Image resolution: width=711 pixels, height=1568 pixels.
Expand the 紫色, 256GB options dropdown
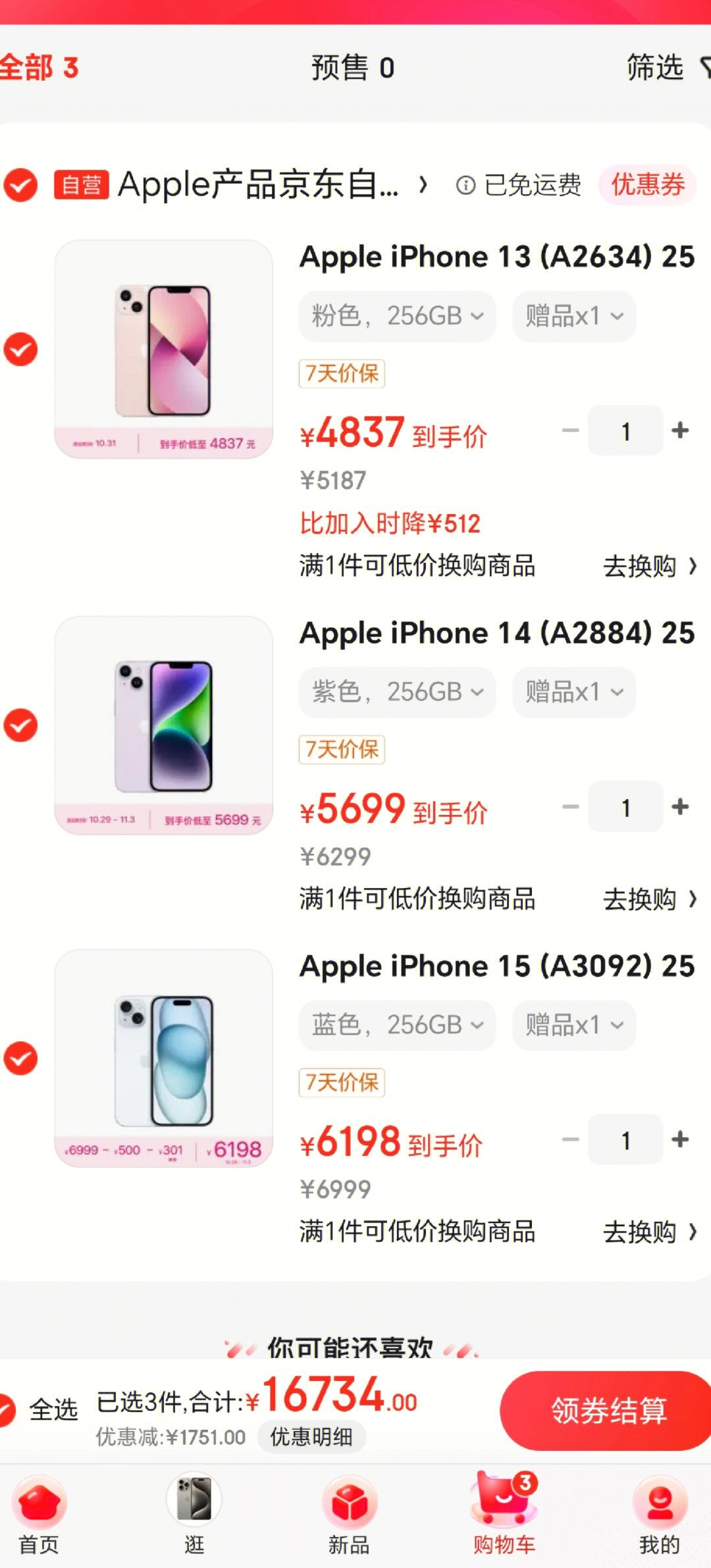point(397,693)
